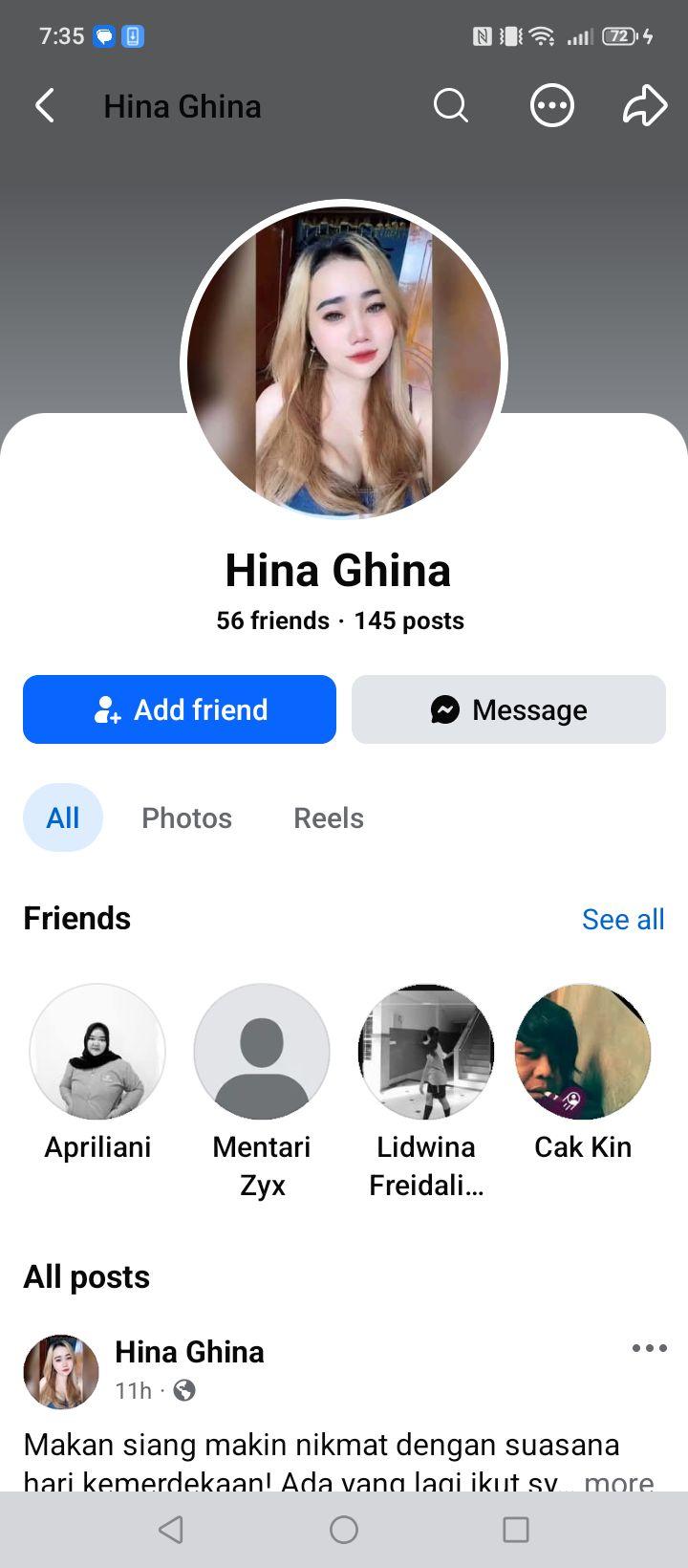Share this profile via arrow icon

[x=645, y=106]
